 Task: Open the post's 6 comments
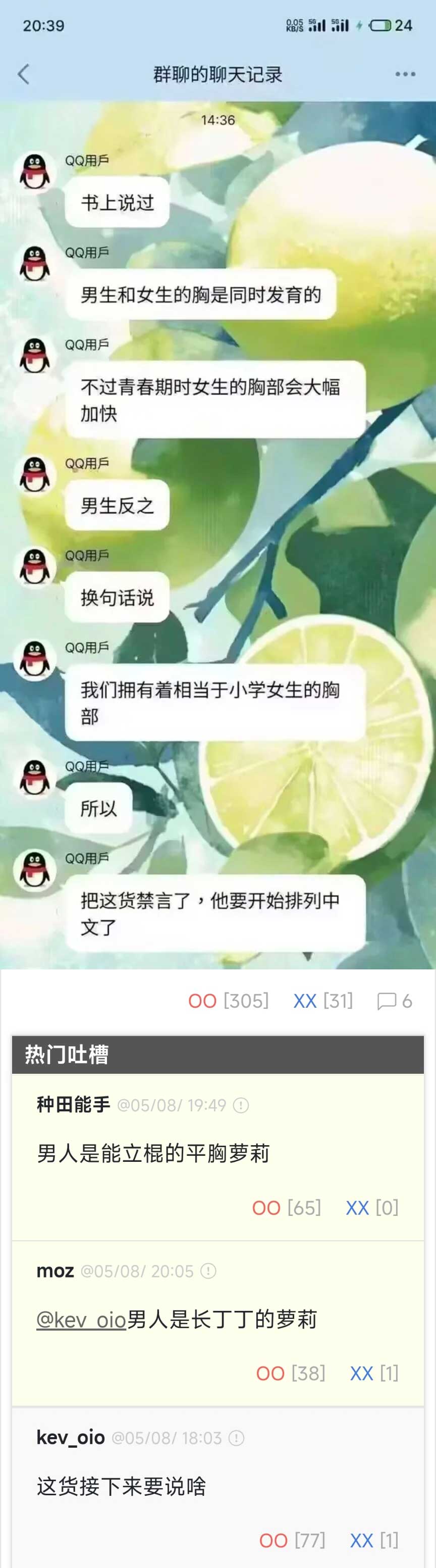tap(395, 1001)
